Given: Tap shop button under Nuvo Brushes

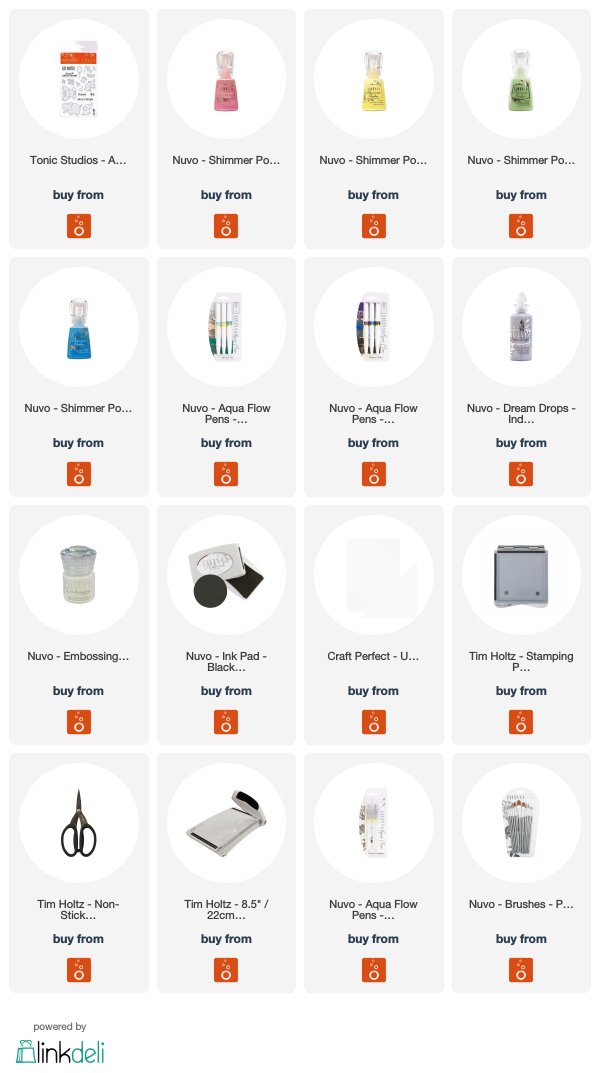Looking at the screenshot, I should tap(521, 970).
